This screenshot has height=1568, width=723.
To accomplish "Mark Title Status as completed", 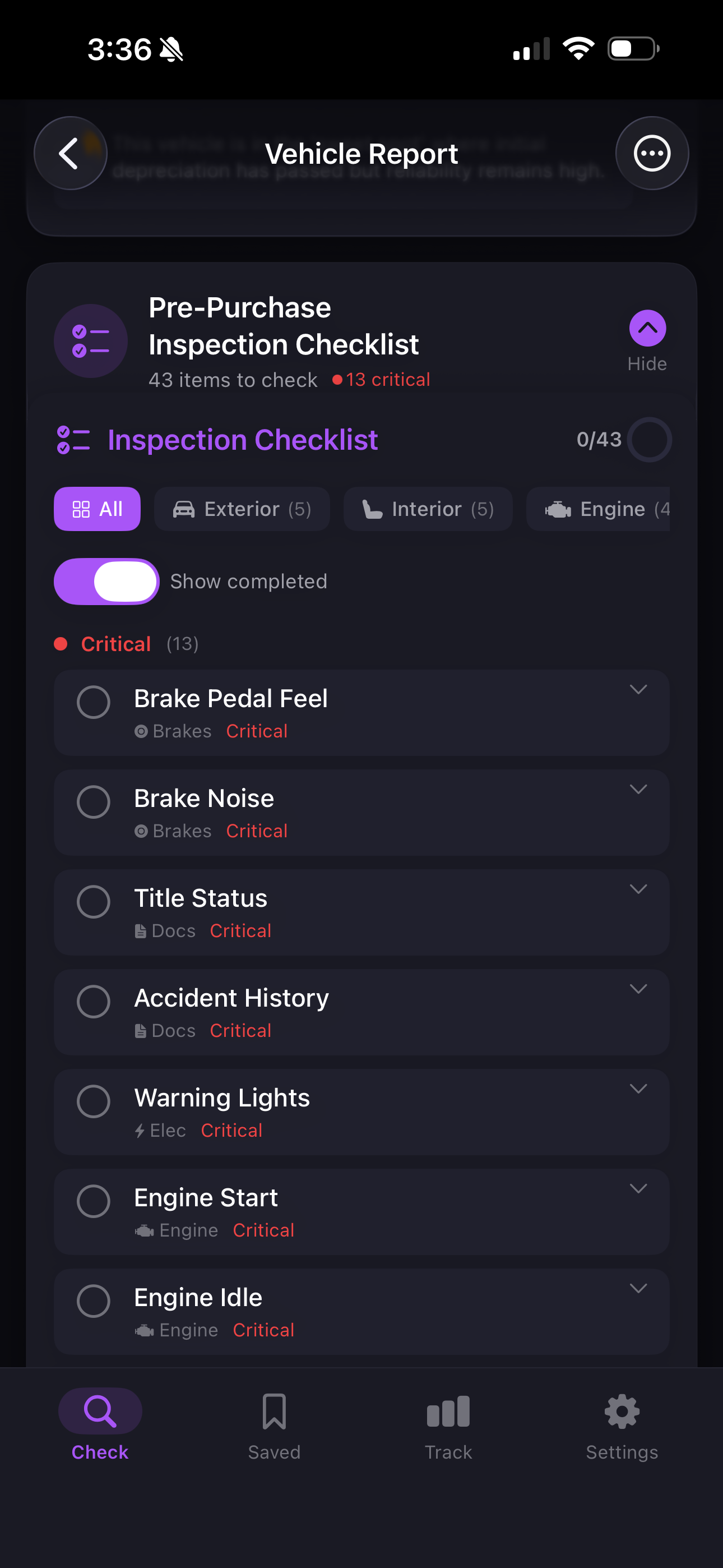I will (x=94, y=902).
